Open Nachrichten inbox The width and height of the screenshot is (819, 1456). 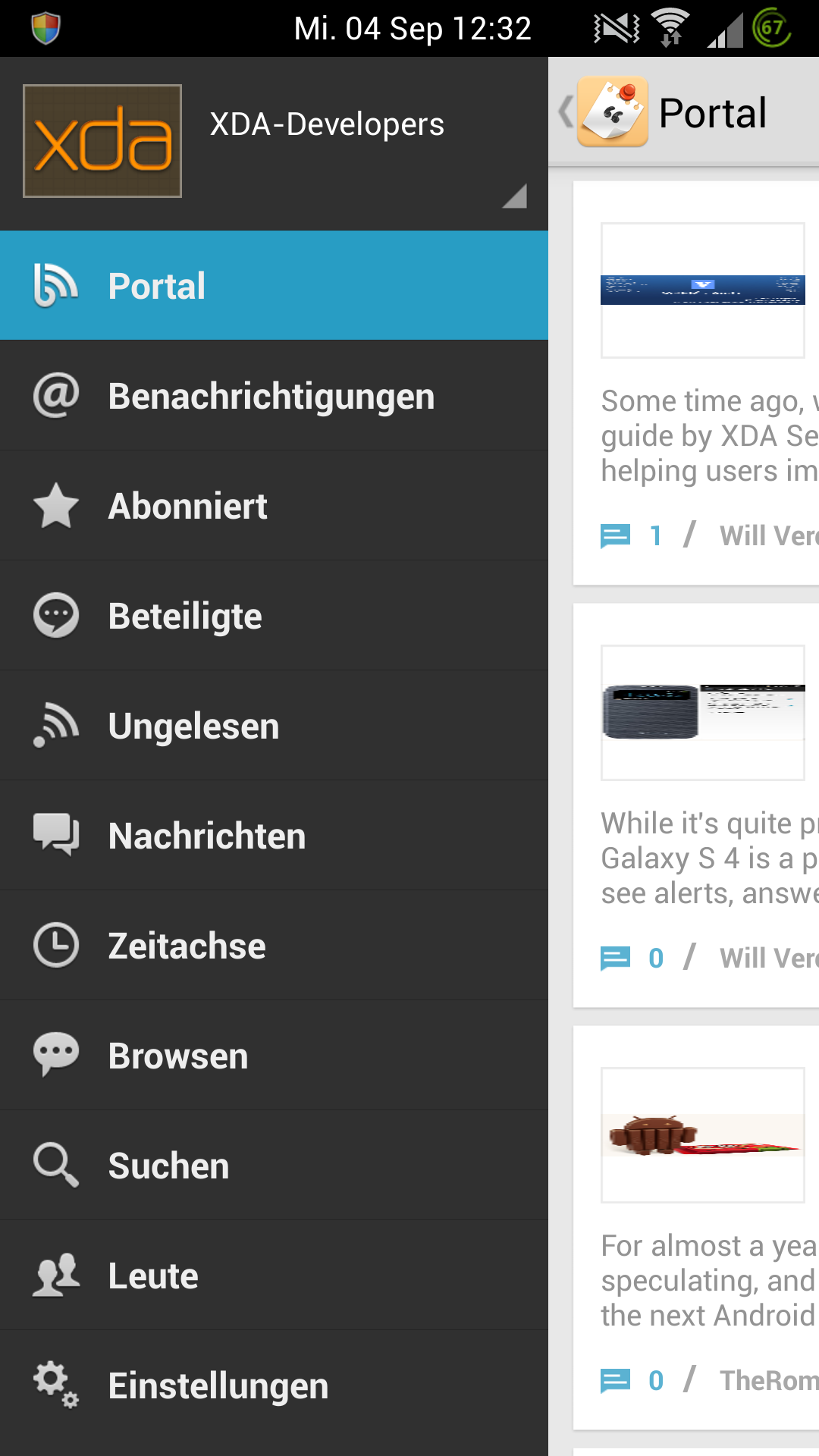[x=274, y=836]
